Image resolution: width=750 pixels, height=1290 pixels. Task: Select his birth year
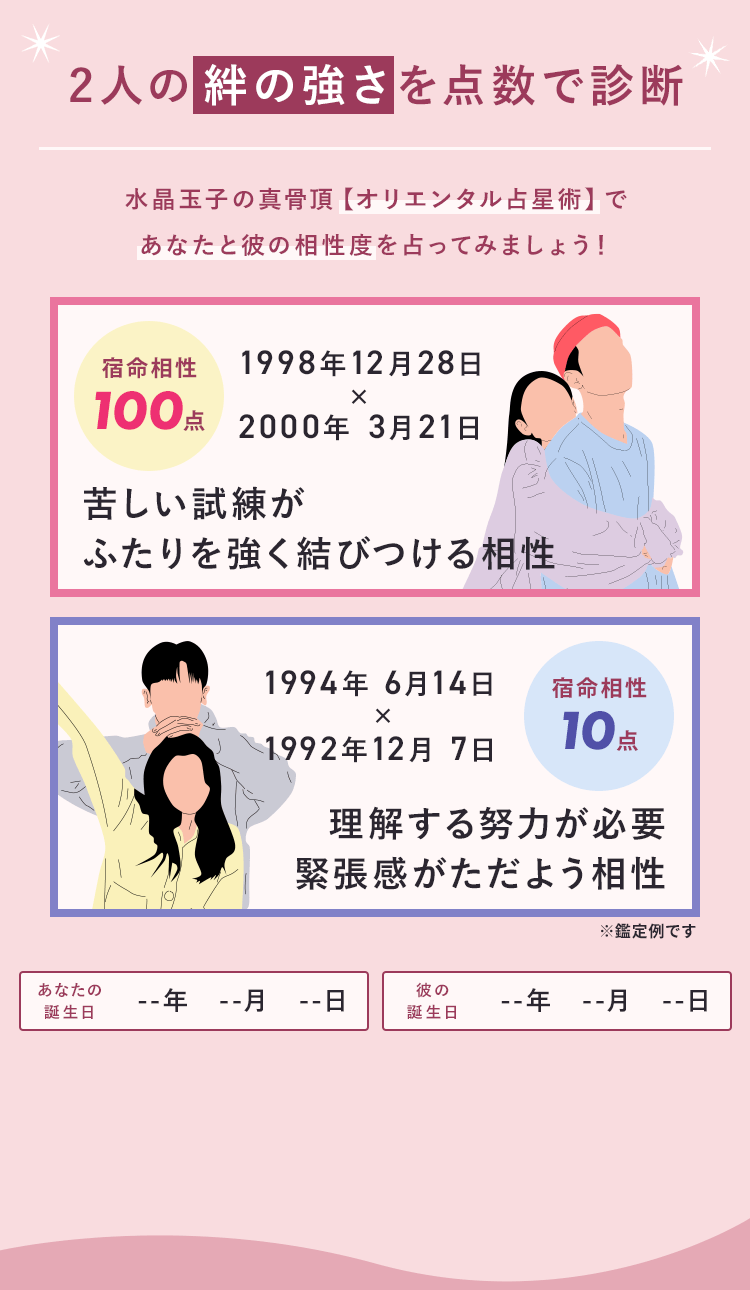pos(526,1001)
